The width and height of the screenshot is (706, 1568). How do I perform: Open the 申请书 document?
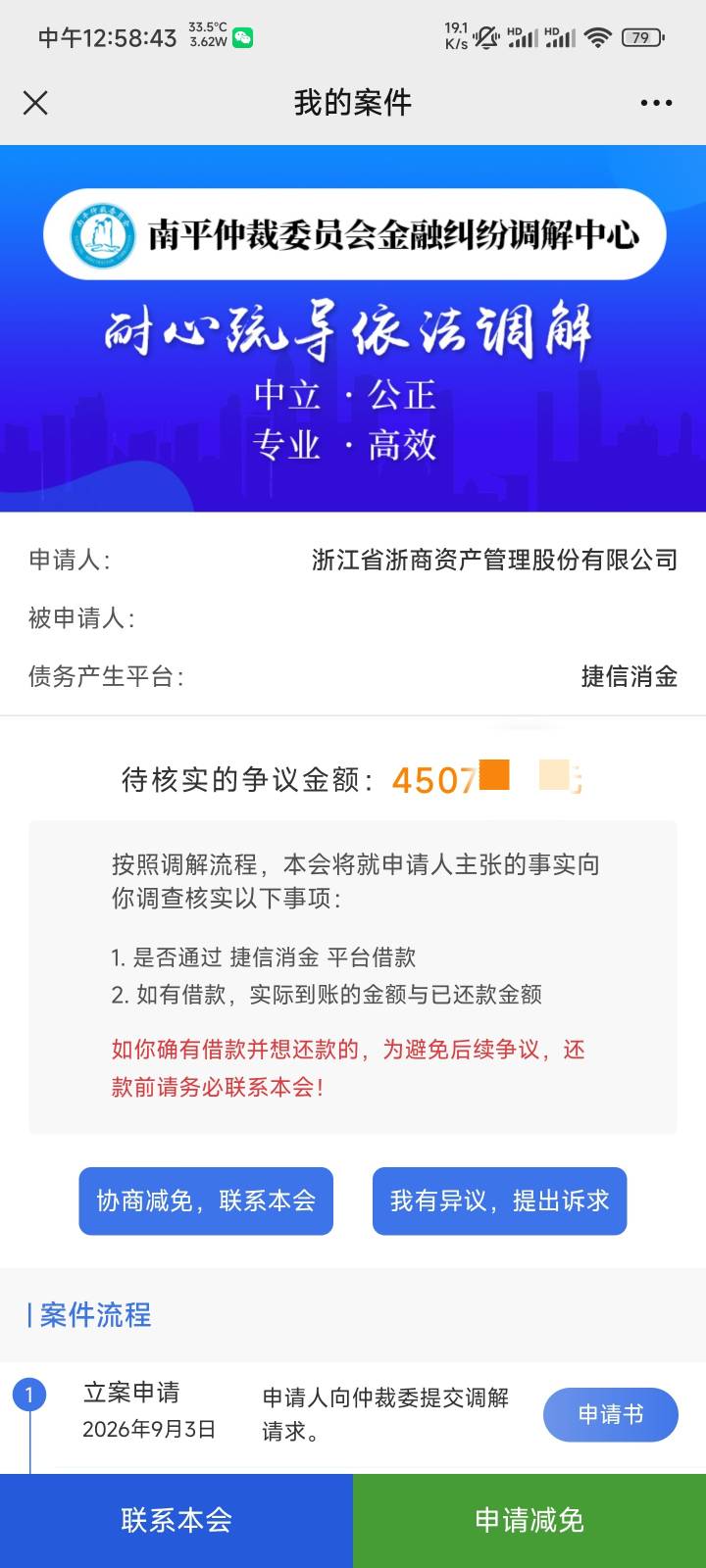point(611,1414)
